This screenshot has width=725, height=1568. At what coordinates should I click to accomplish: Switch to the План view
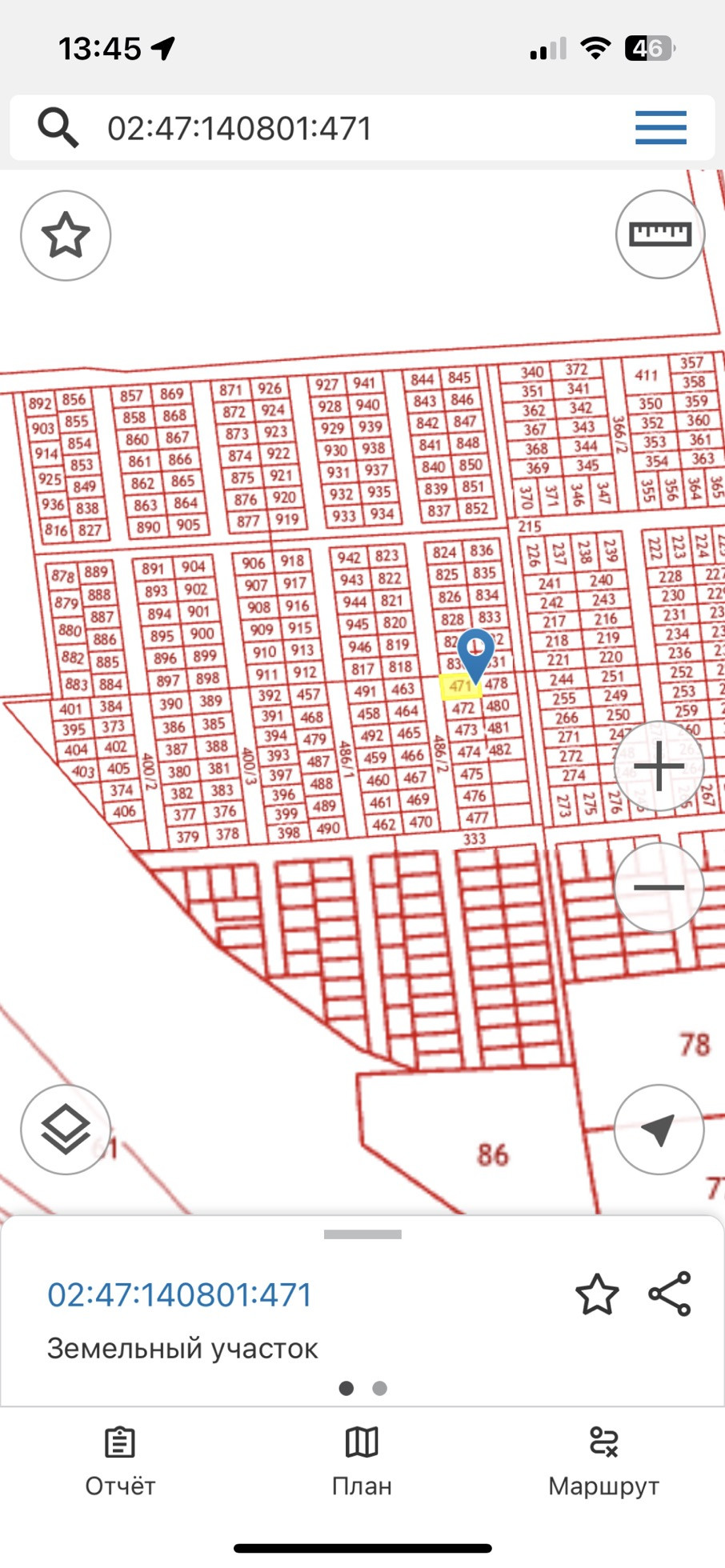tap(362, 1462)
